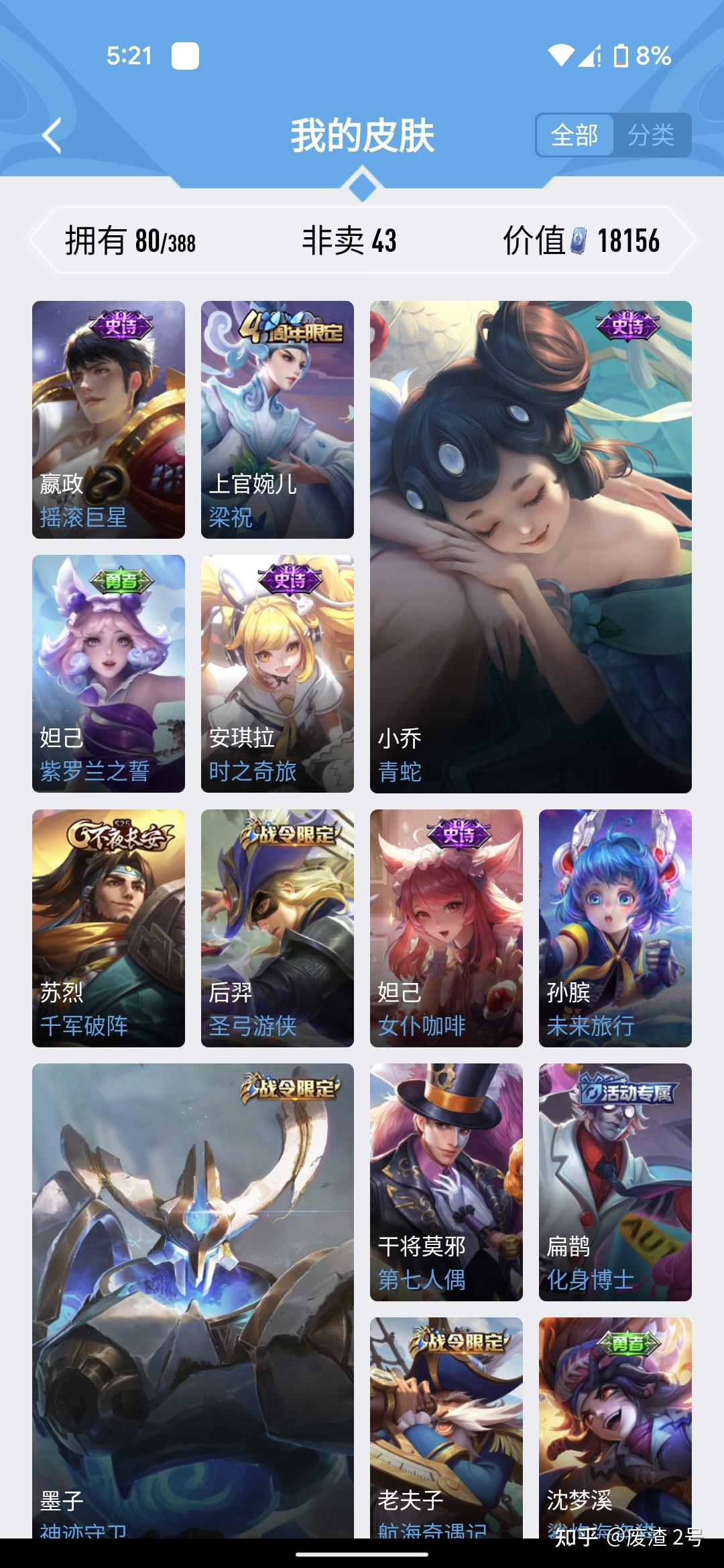The image size is (724, 1568).
Task: View the 老夫子 skin card
Action: click(446, 1428)
